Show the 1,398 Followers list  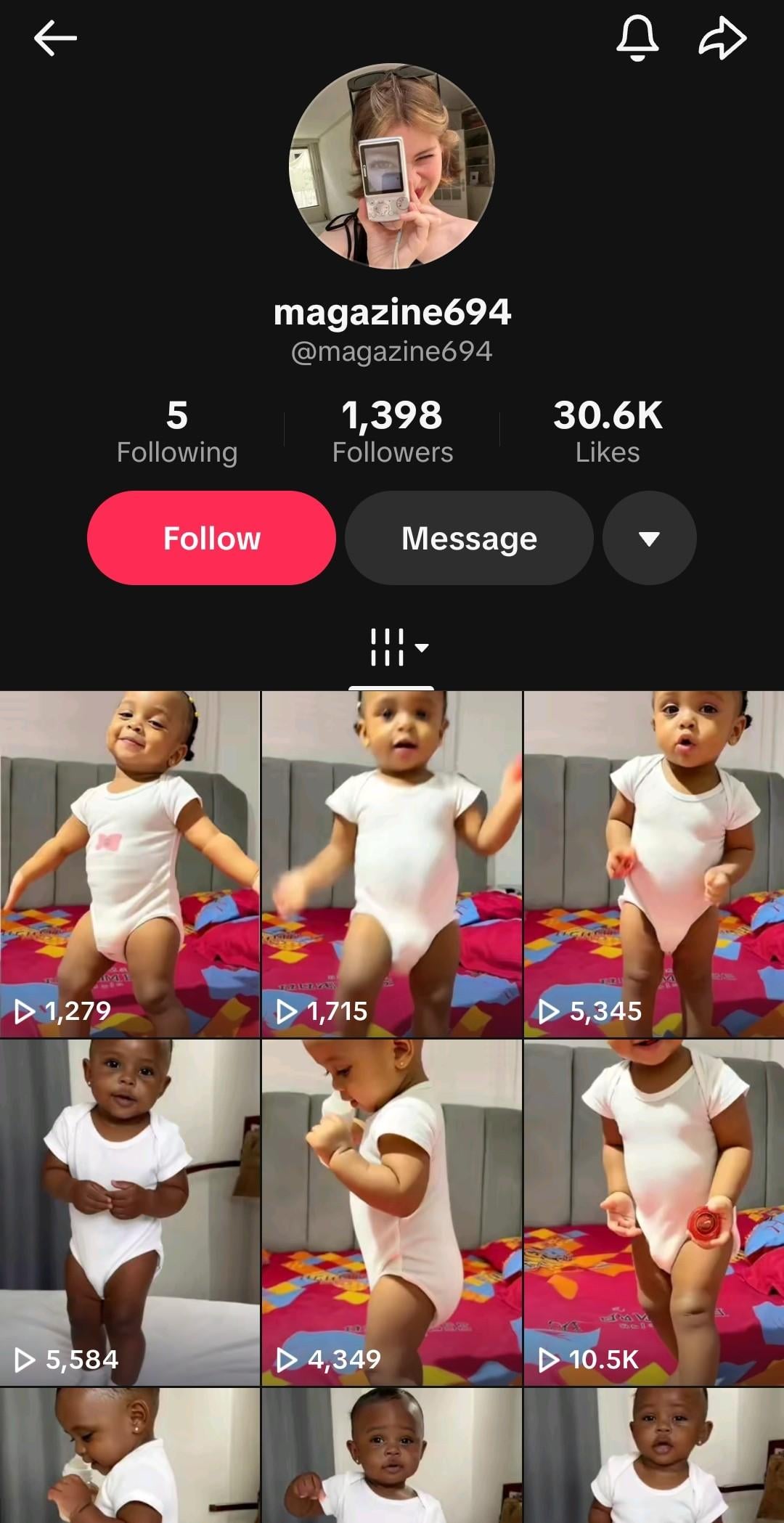click(x=392, y=432)
